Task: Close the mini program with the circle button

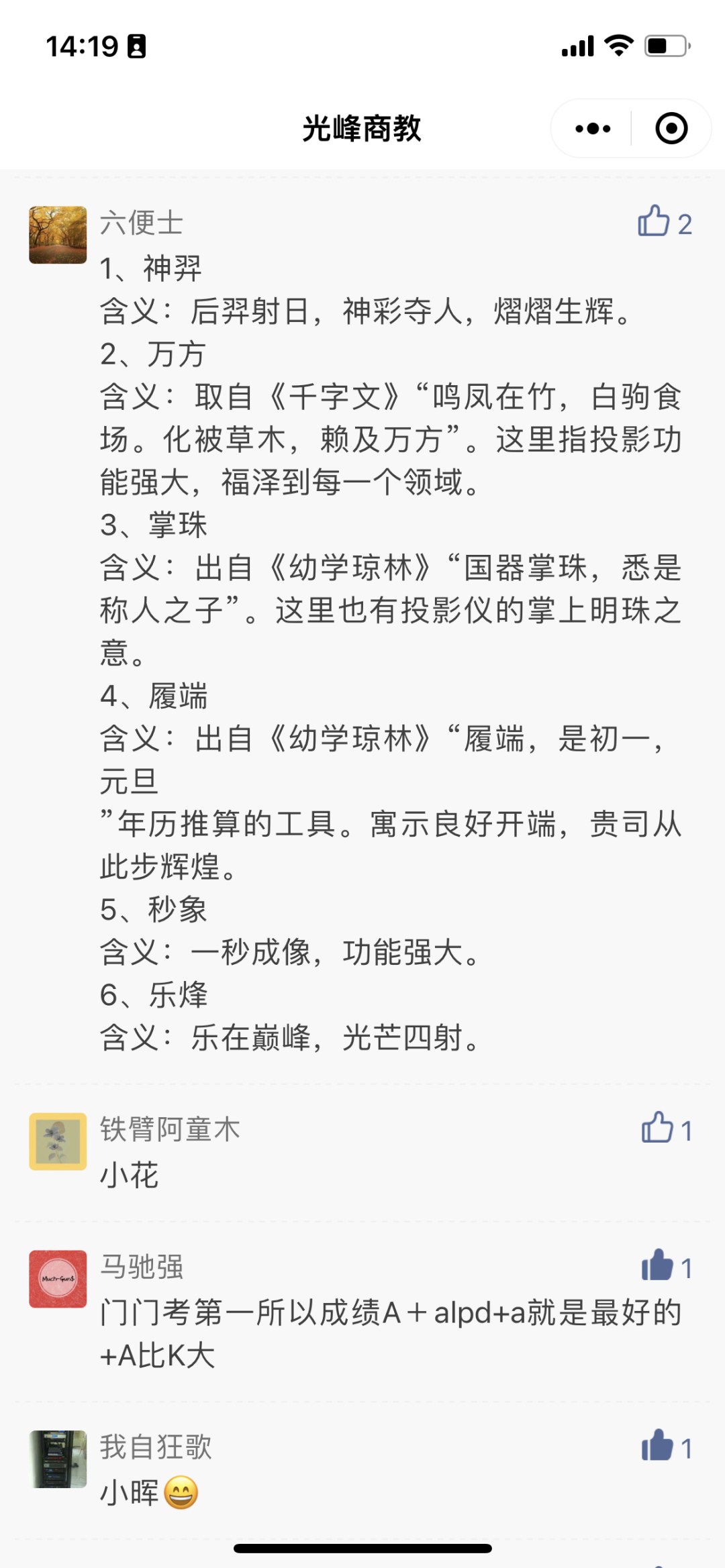Action: pos(671,129)
